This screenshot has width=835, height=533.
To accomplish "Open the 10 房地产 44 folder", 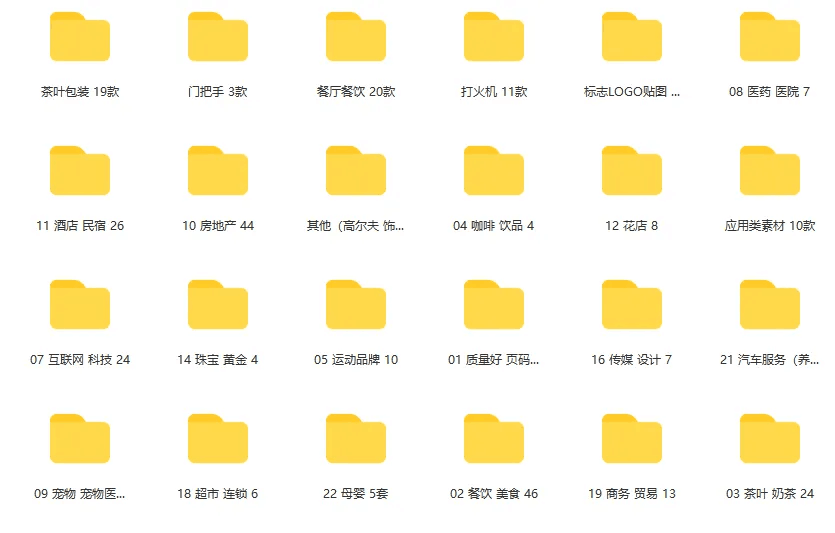I will [218, 172].
